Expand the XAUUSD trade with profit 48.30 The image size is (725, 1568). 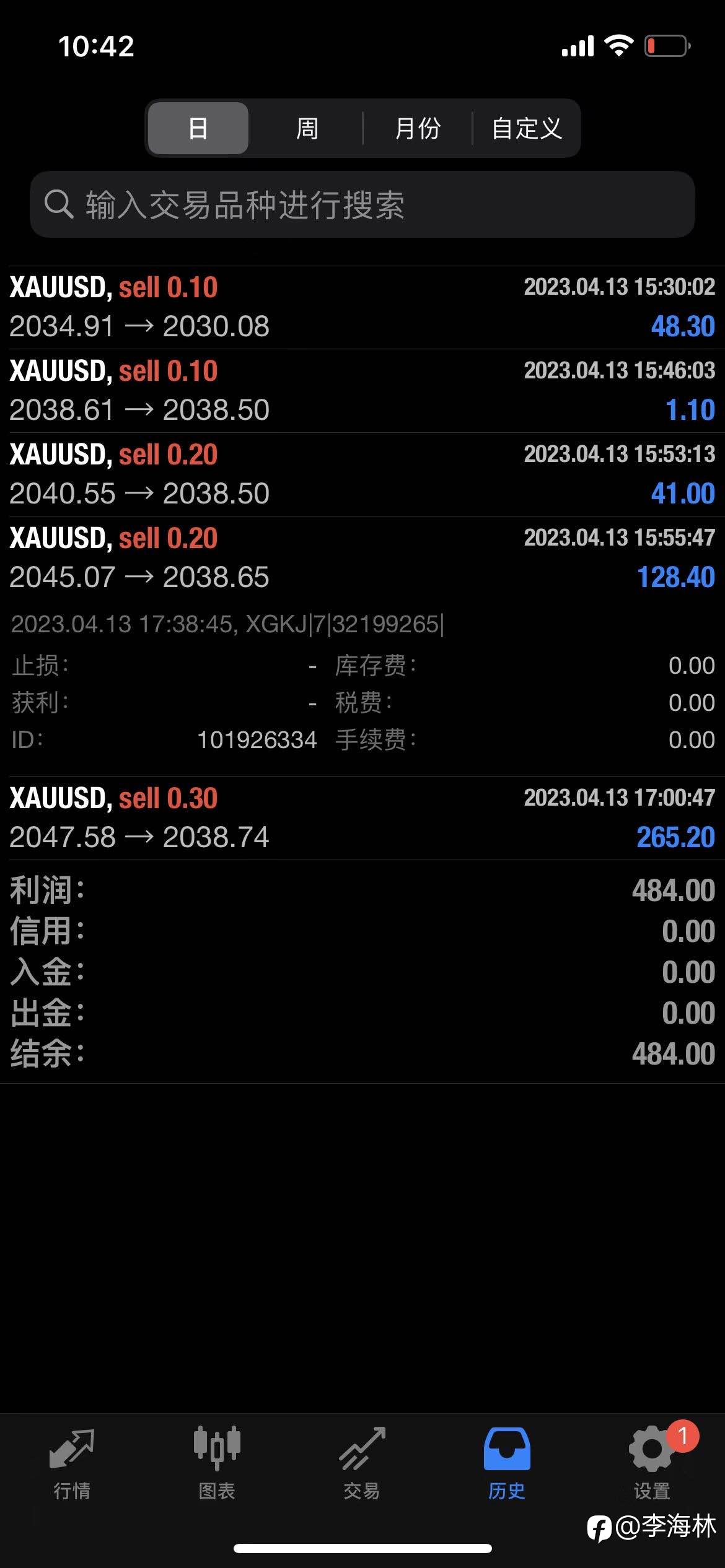[362, 307]
